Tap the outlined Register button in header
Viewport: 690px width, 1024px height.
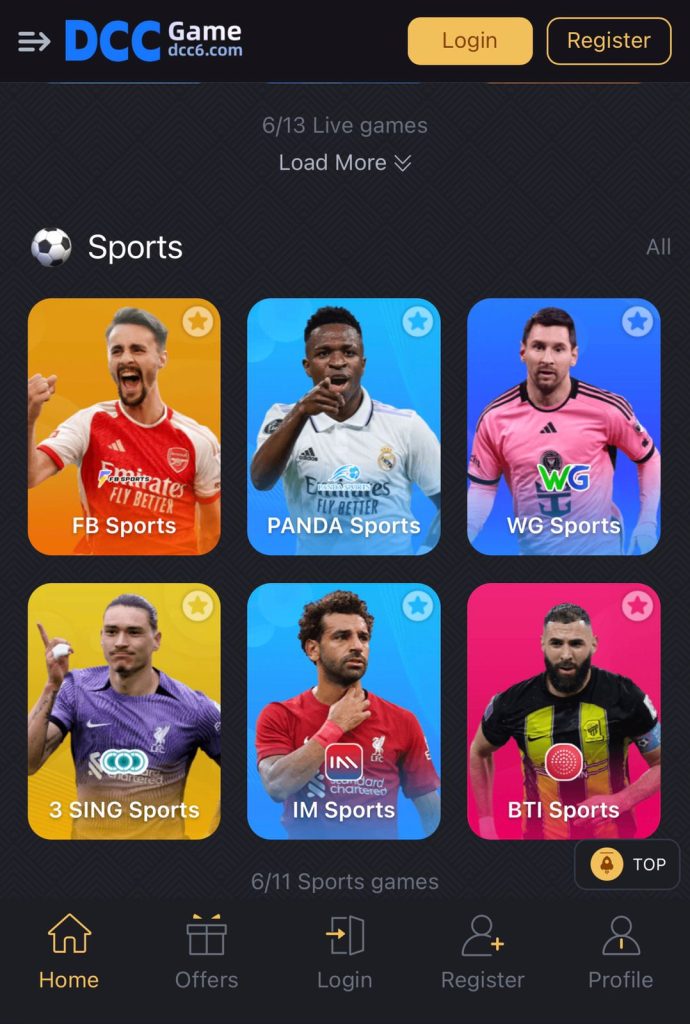tap(608, 41)
